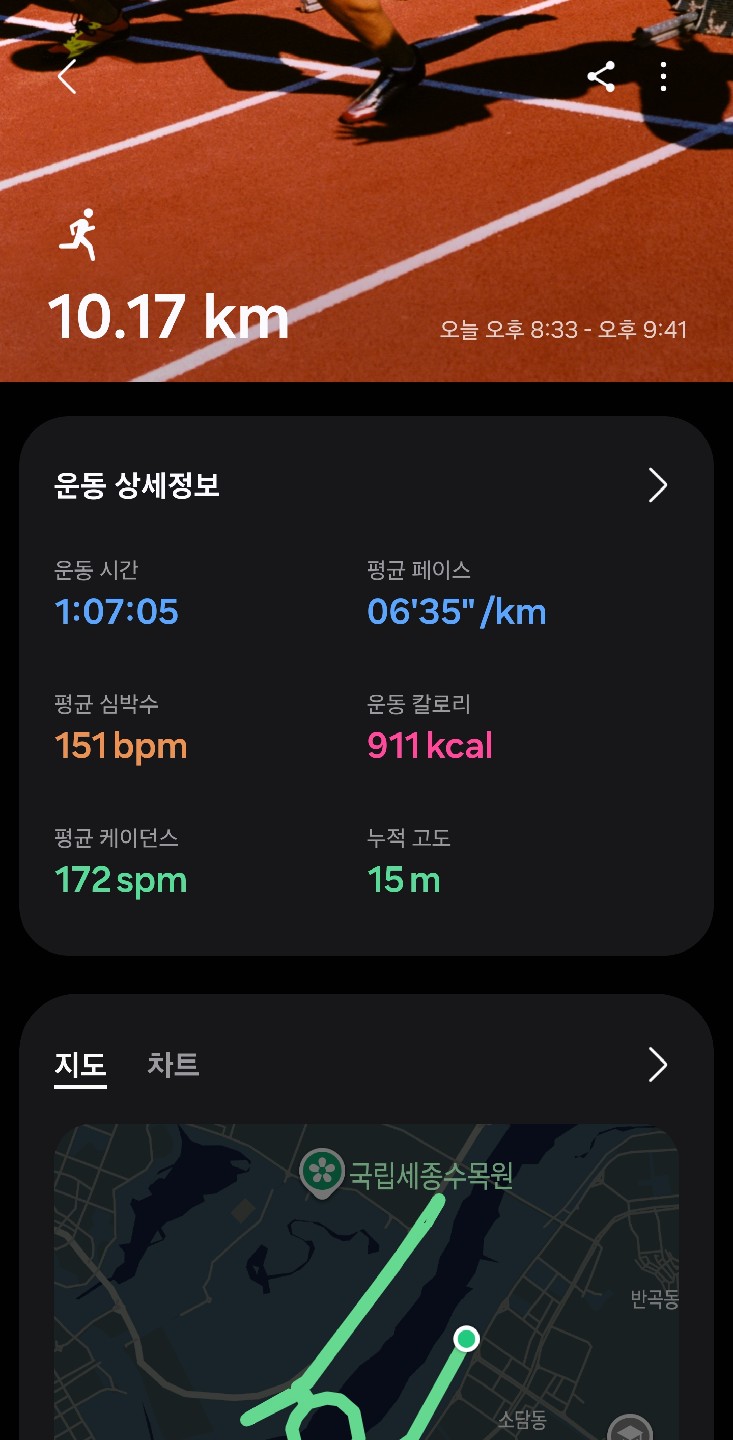Open the three-dot overflow menu

(x=663, y=77)
